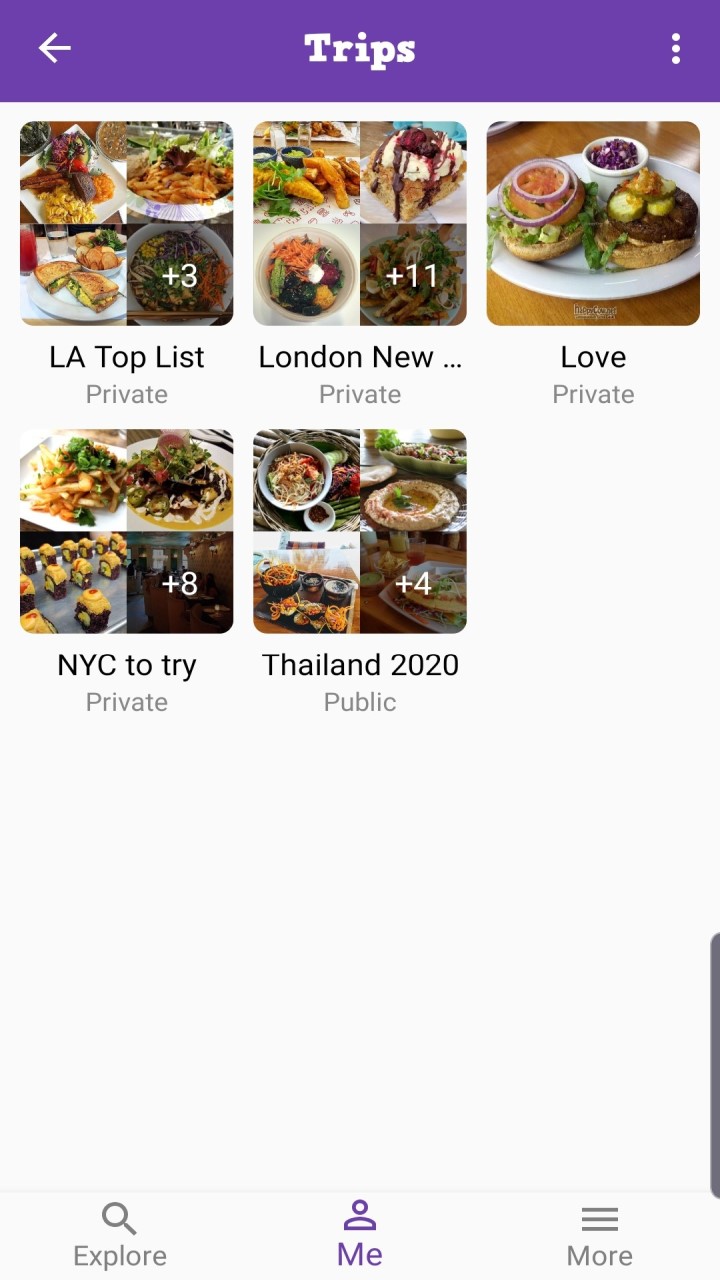Select the LA Top List title text
This screenshot has height=1280, width=720.
(x=126, y=357)
